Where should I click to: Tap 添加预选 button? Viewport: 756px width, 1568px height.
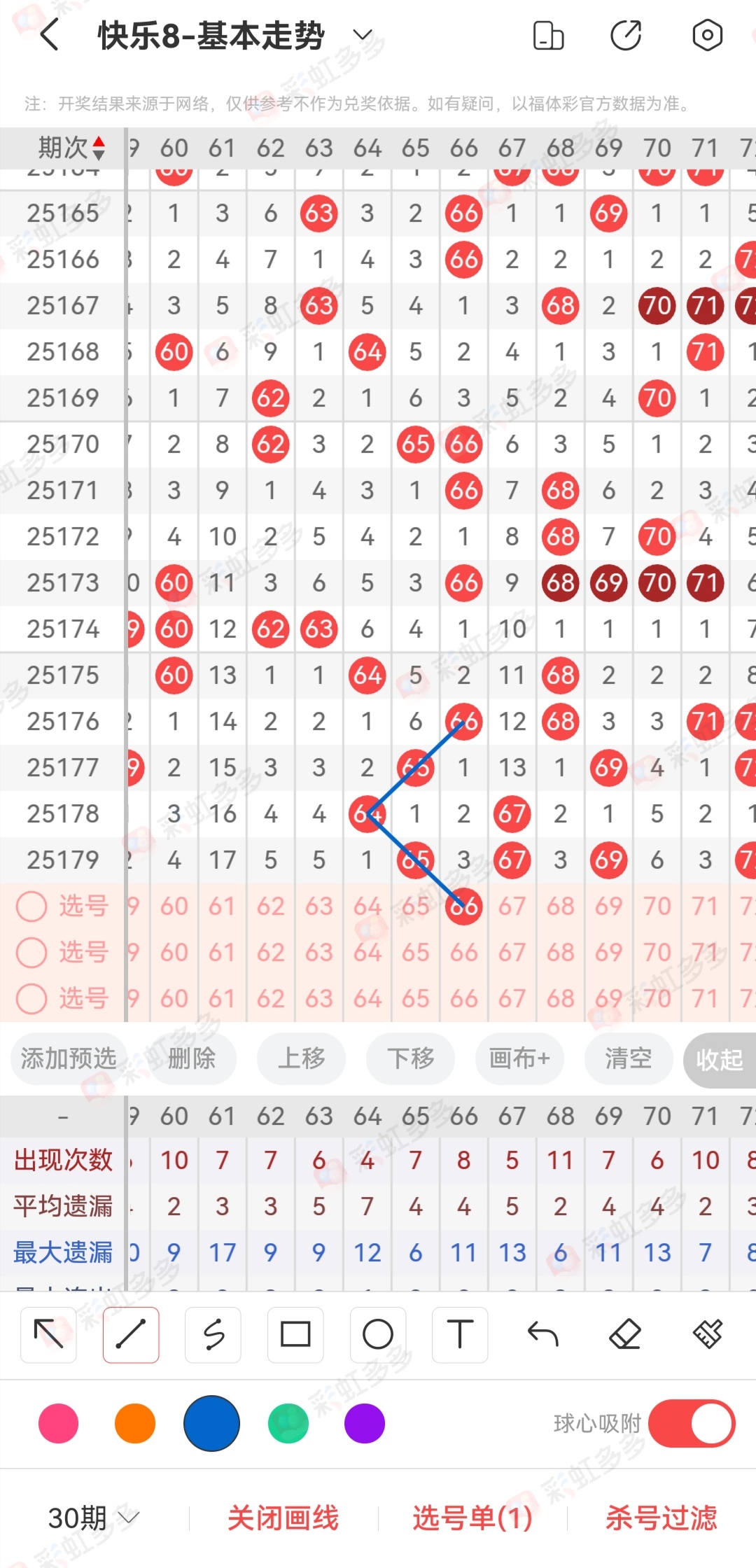[68, 1058]
